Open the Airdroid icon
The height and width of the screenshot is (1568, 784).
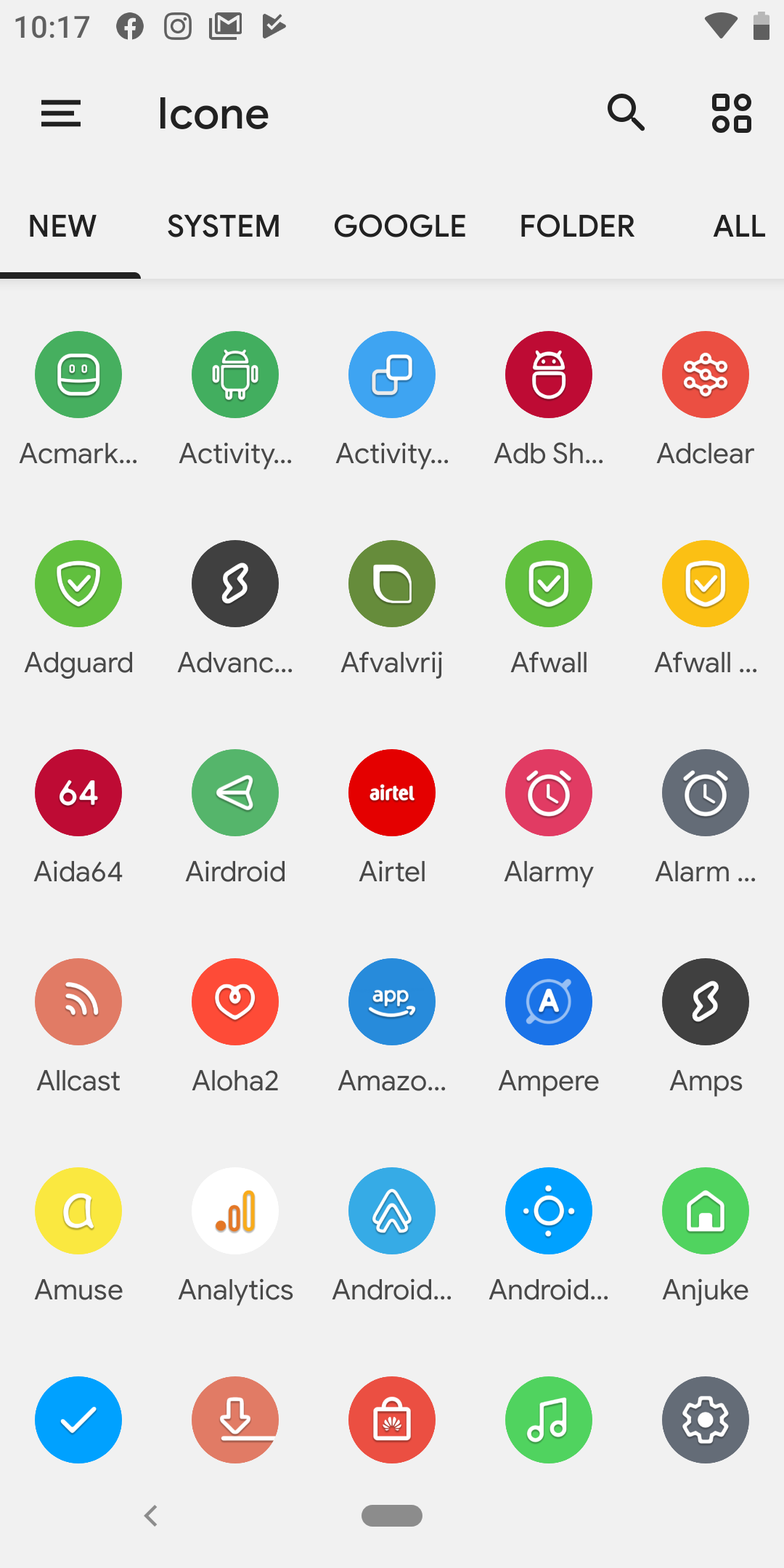point(235,793)
